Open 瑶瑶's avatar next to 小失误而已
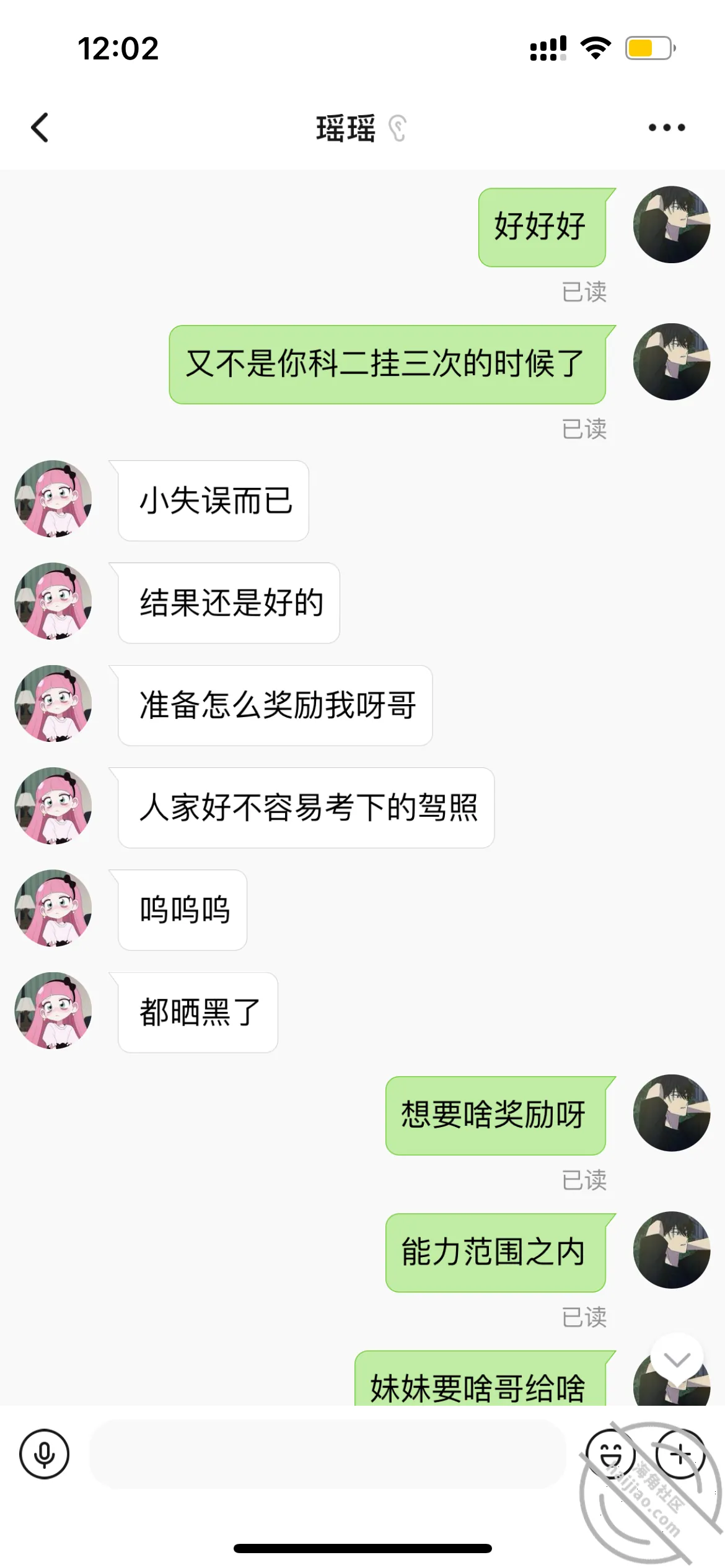The height and width of the screenshot is (1568, 725). click(53, 499)
